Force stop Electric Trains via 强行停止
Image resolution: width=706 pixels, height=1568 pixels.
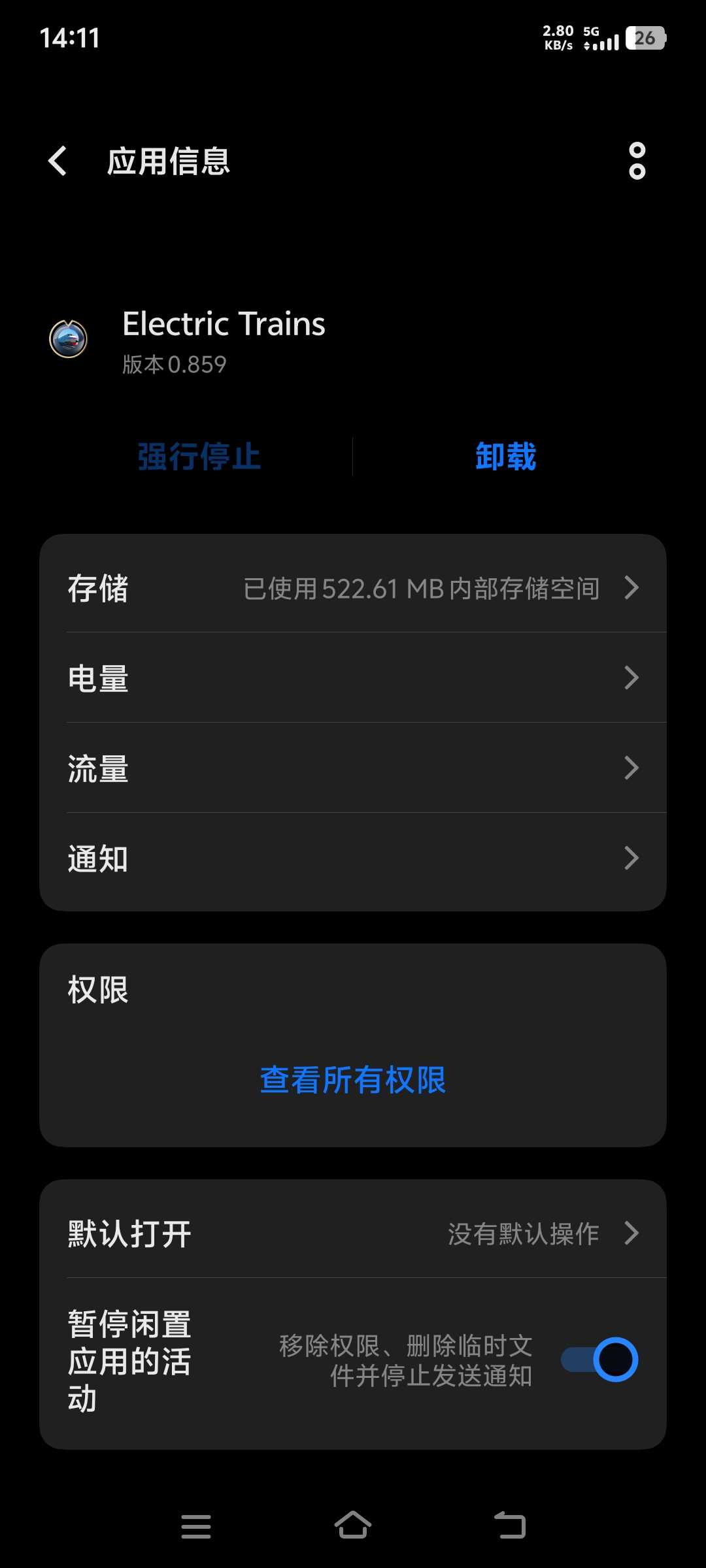[x=199, y=457]
